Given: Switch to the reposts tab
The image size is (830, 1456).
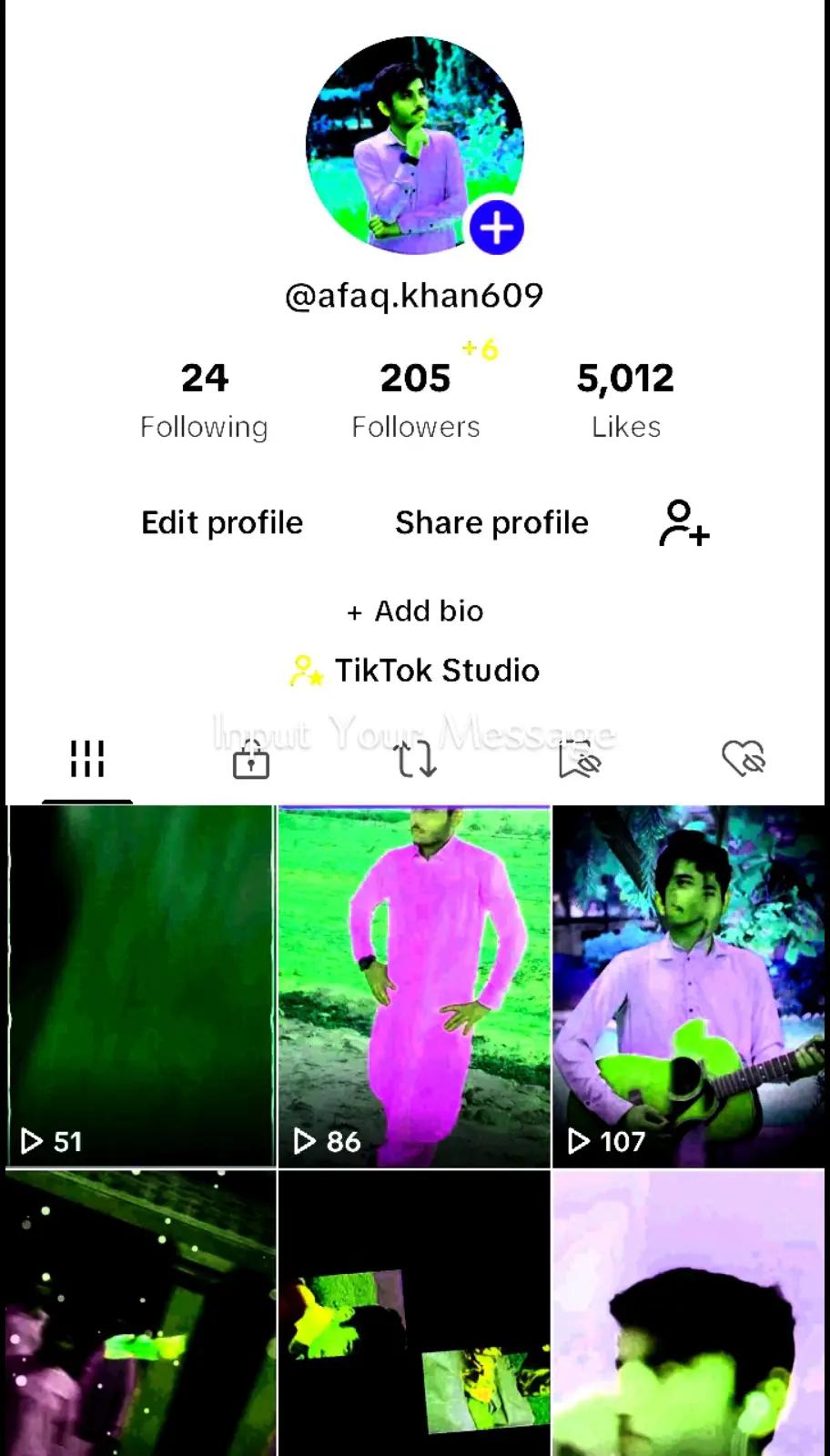Looking at the screenshot, I should tap(415, 759).
